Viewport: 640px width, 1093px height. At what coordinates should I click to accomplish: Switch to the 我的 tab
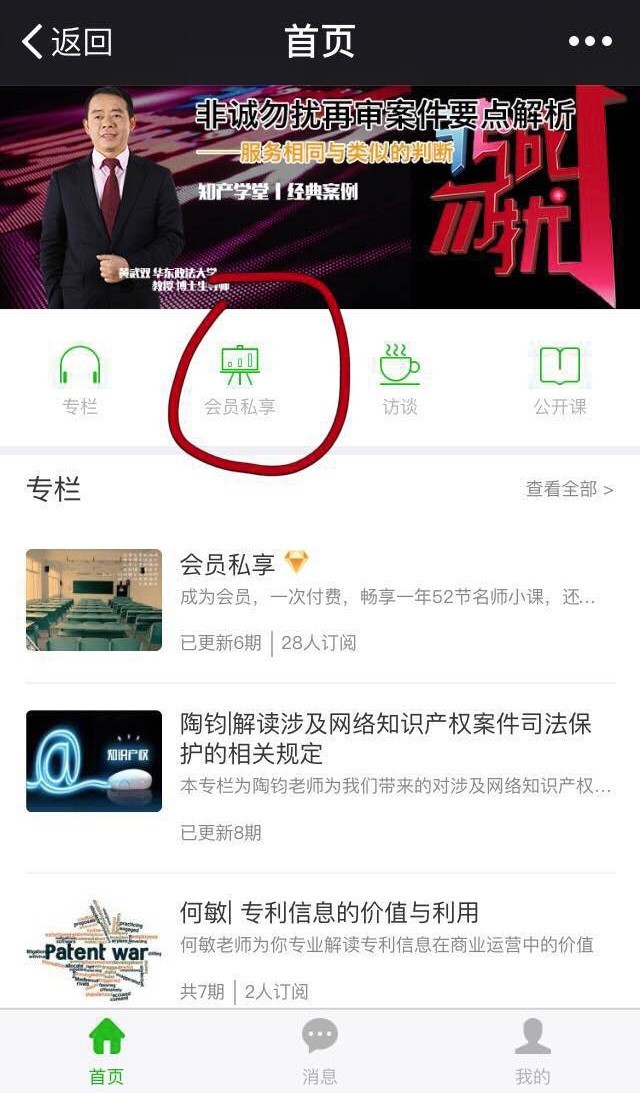(532, 1050)
